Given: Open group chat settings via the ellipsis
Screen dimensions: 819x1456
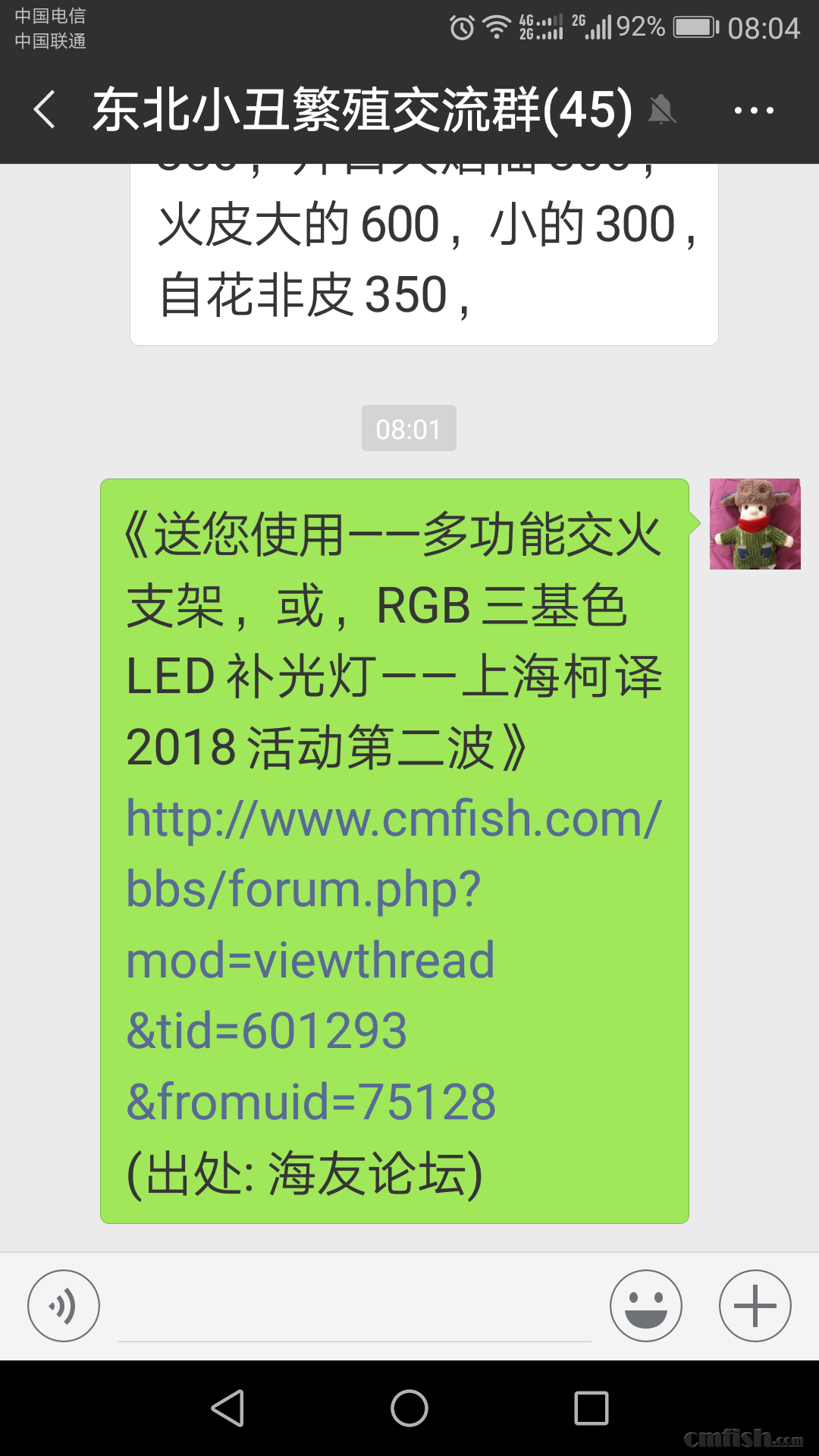Looking at the screenshot, I should click(x=753, y=110).
